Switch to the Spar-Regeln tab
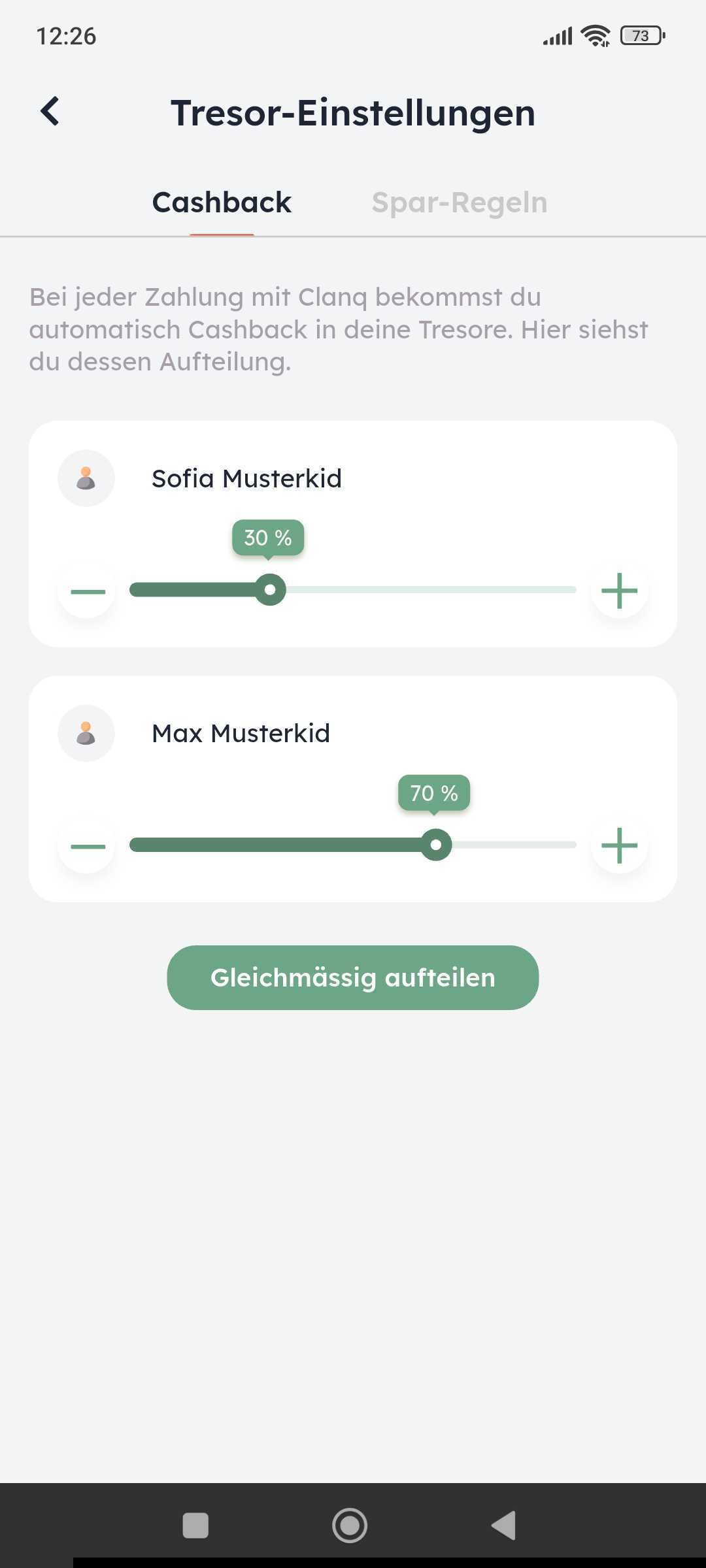706x1568 pixels. 459,203
